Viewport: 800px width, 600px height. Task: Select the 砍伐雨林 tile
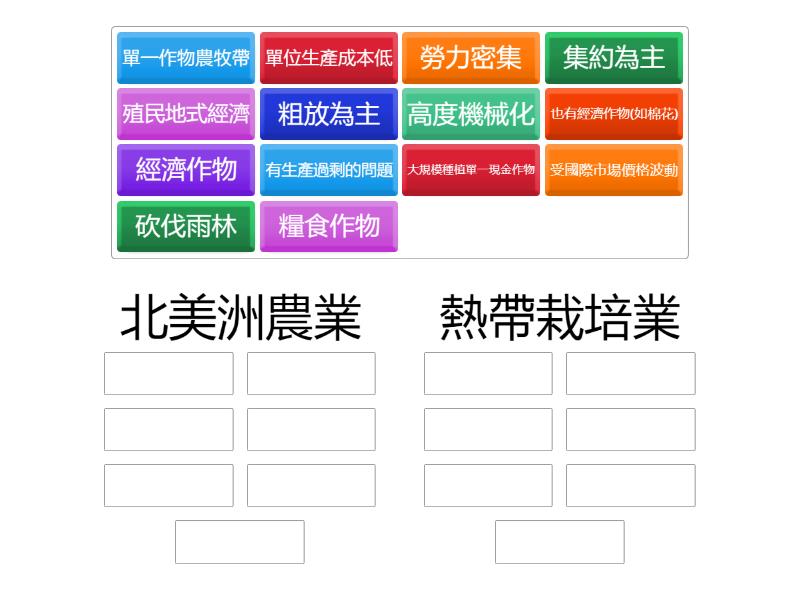pyautogui.click(x=186, y=226)
